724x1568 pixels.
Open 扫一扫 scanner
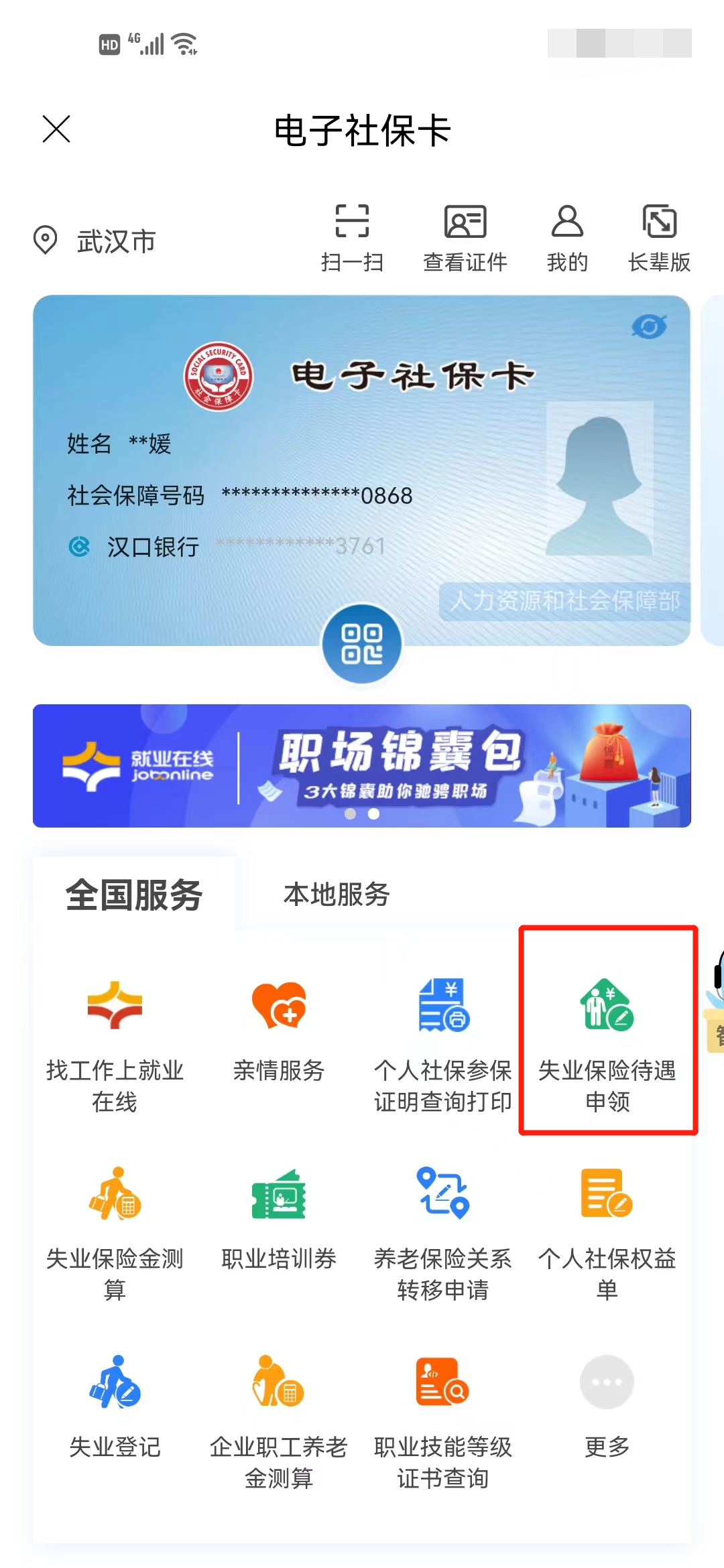(352, 239)
